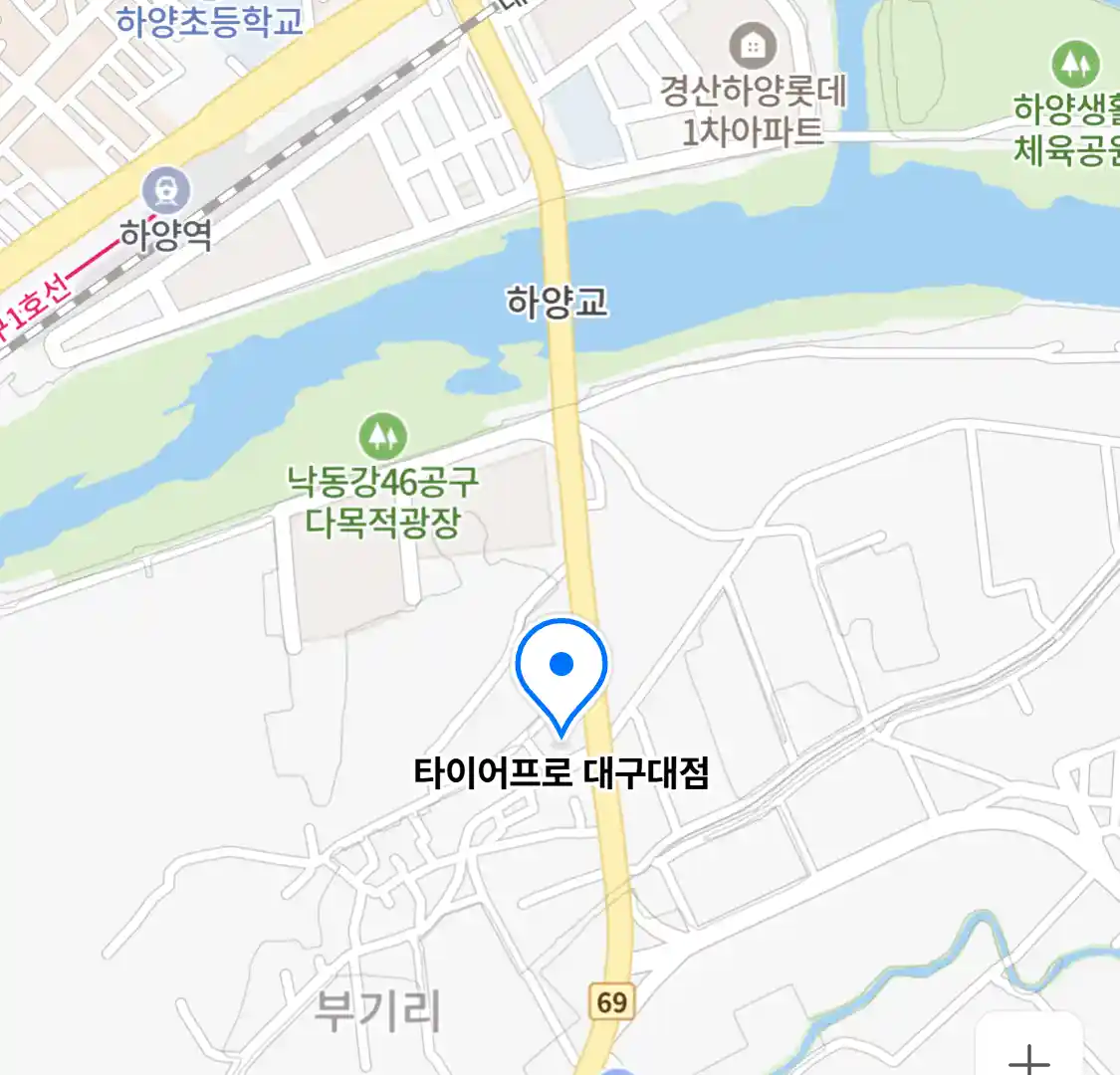The image size is (1120, 1075).
Task: Select the 하양생활체육공원 park marker
Action: [1075, 66]
